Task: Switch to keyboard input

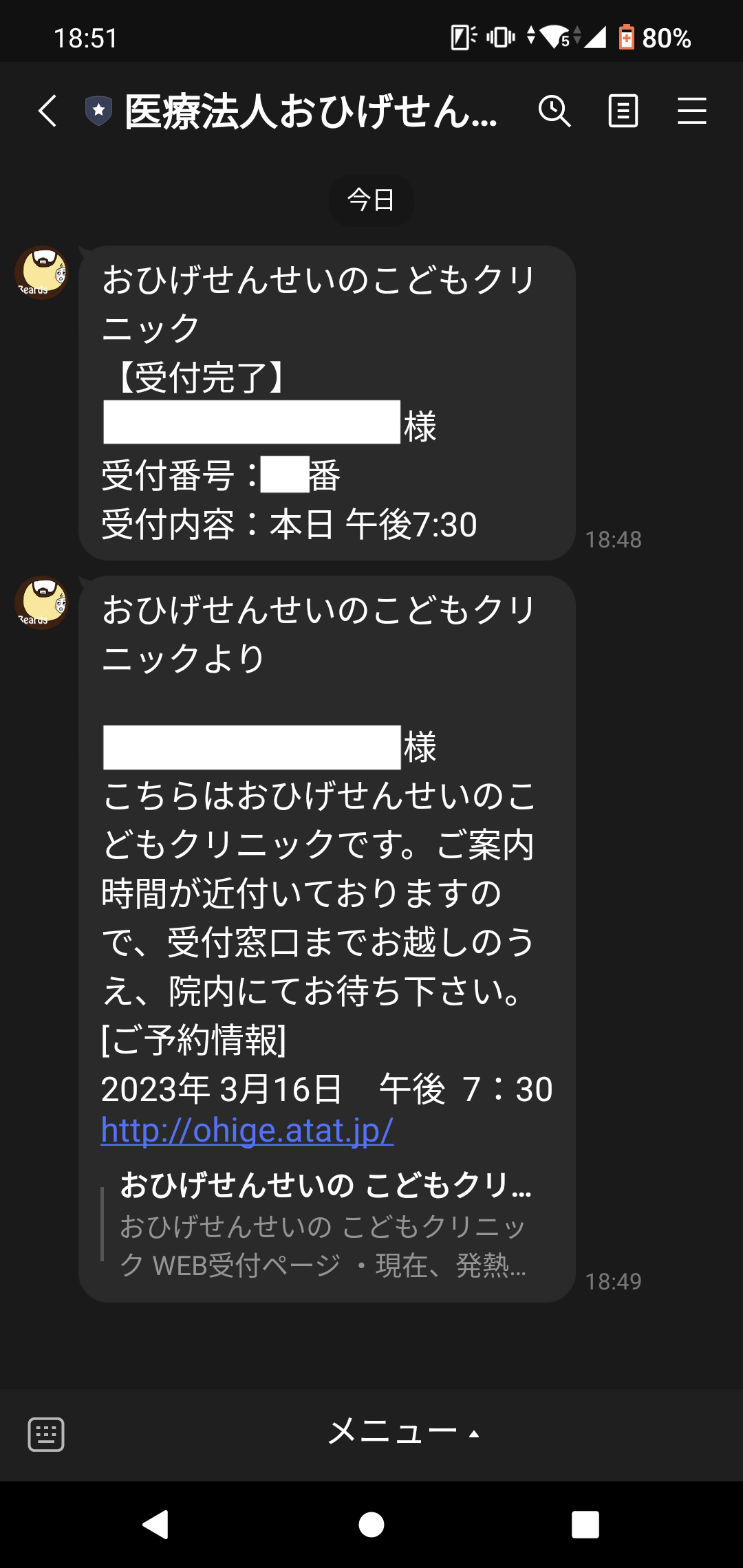Action: tap(46, 1435)
